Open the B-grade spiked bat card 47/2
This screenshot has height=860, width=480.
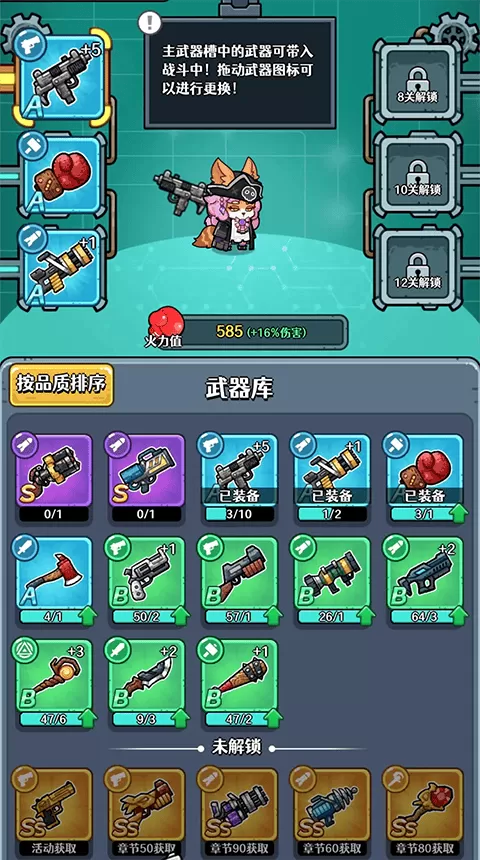[x=240, y=683]
